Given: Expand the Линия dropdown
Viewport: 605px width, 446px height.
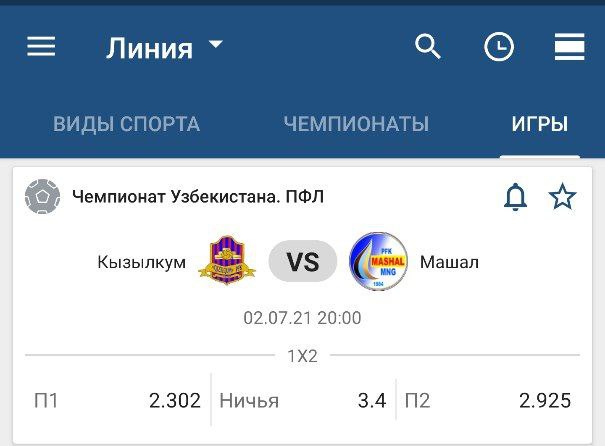Looking at the screenshot, I should 165,48.
